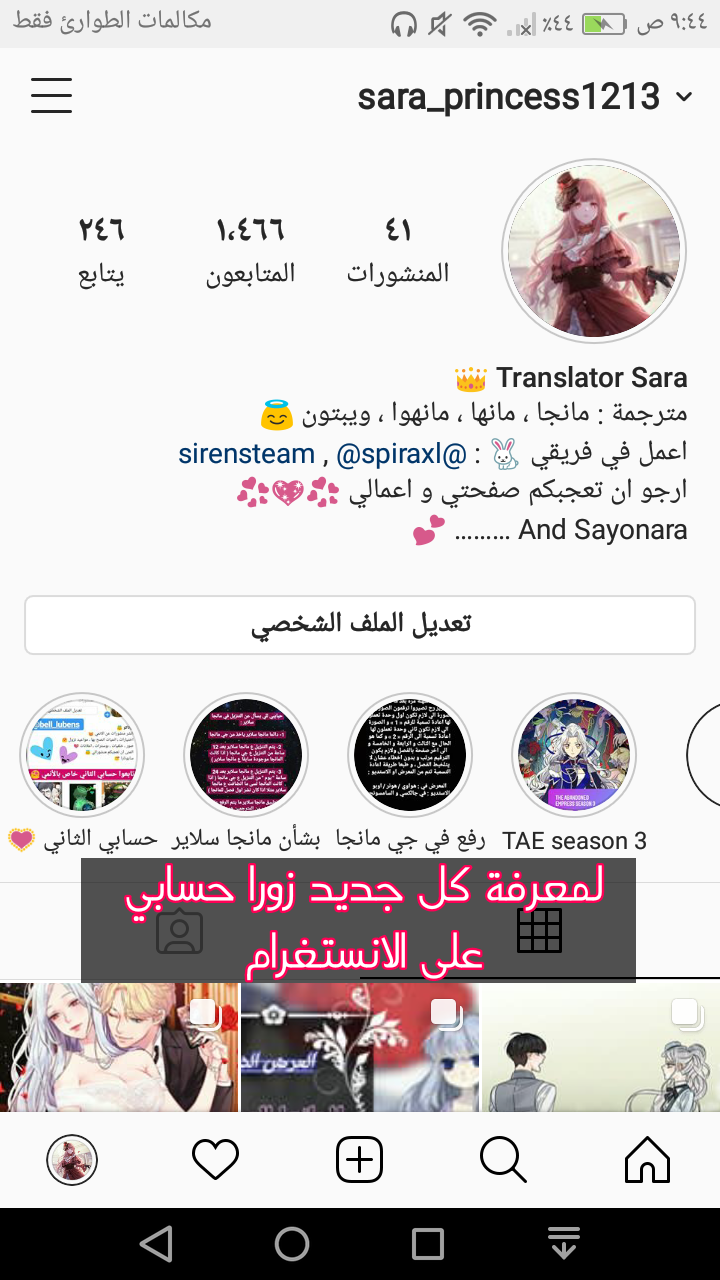Open the حسابي الثاني highlight

(x=83, y=756)
